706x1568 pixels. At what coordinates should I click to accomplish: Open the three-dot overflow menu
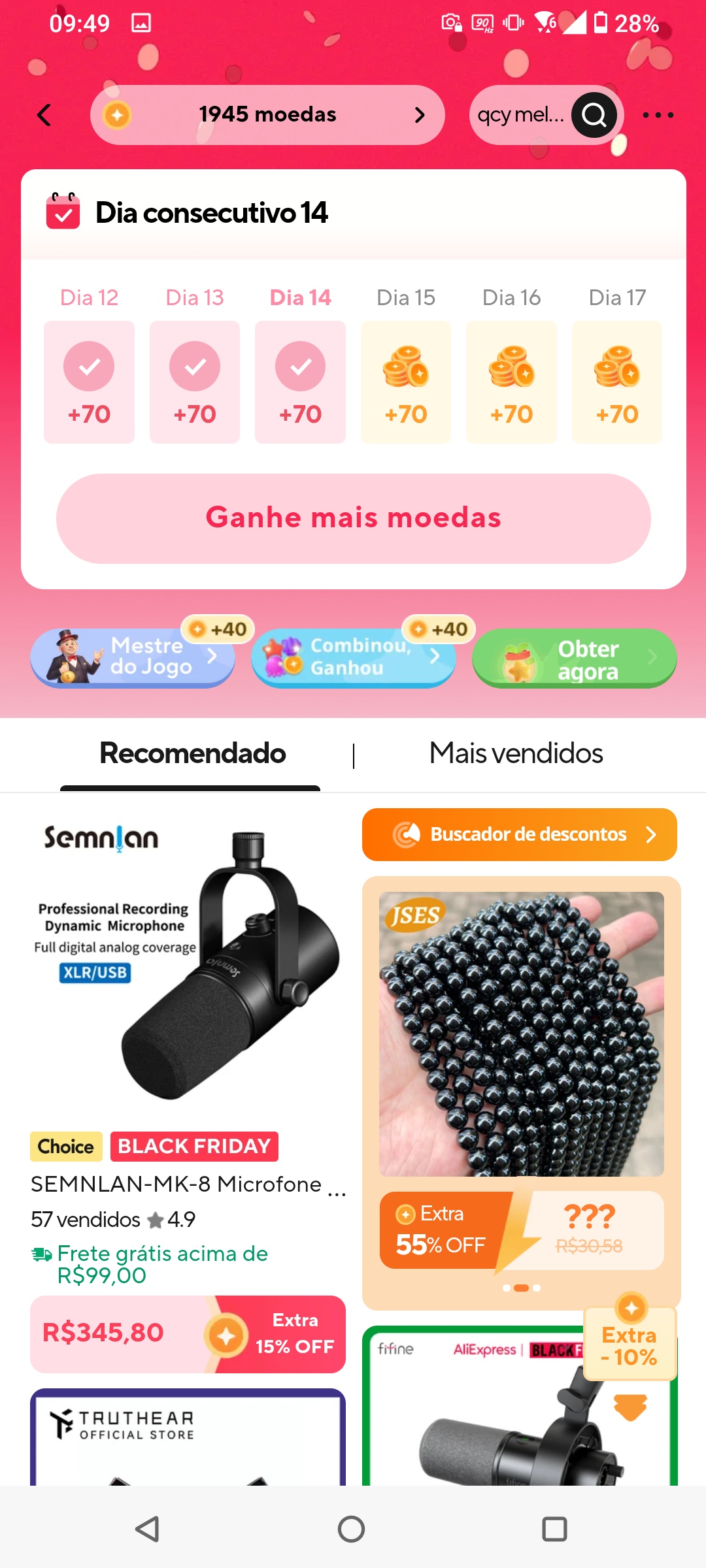pyautogui.click(x=658, y=115)
